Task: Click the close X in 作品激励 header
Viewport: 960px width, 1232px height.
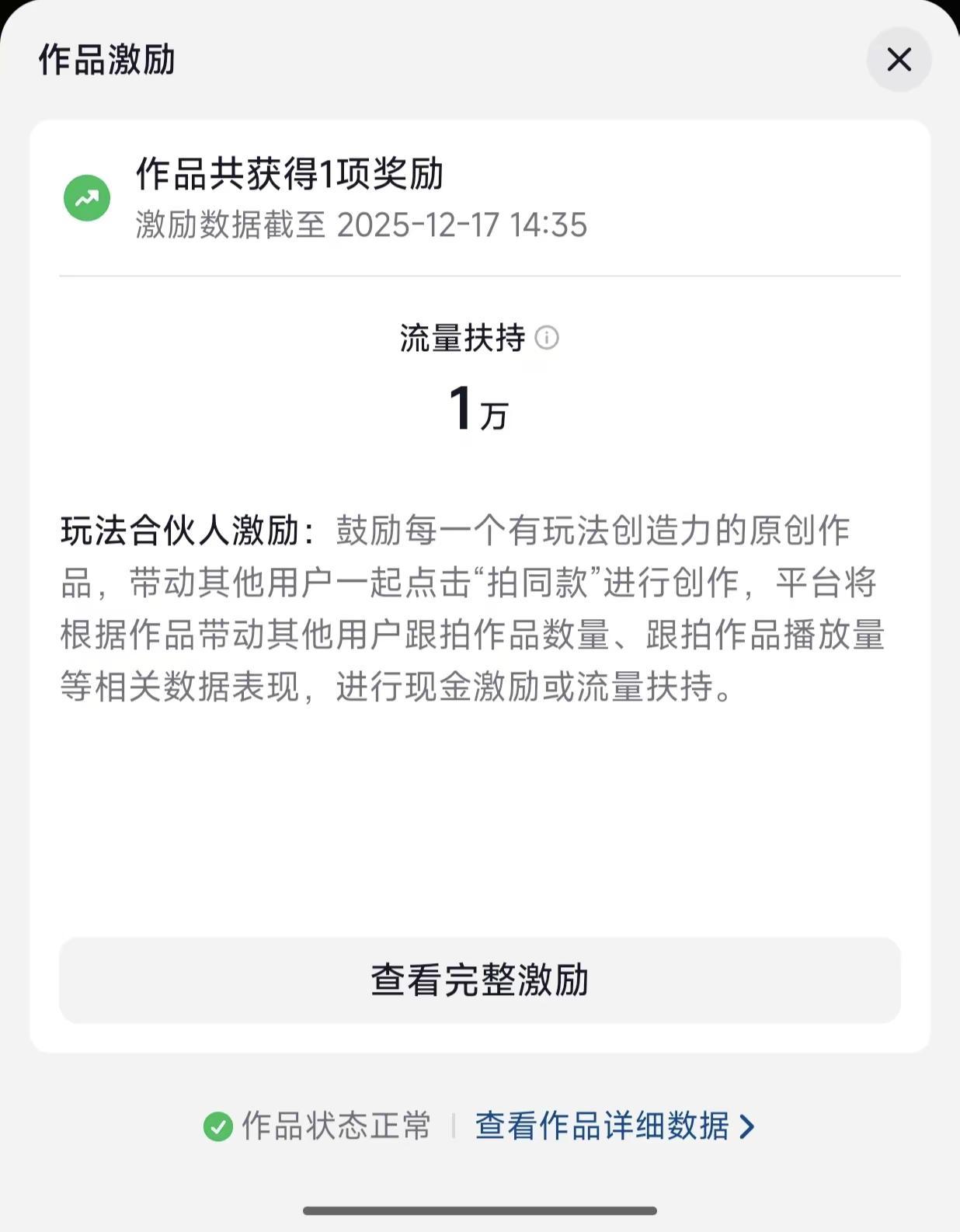Action: pyautogui.click(x=899, y=59)
